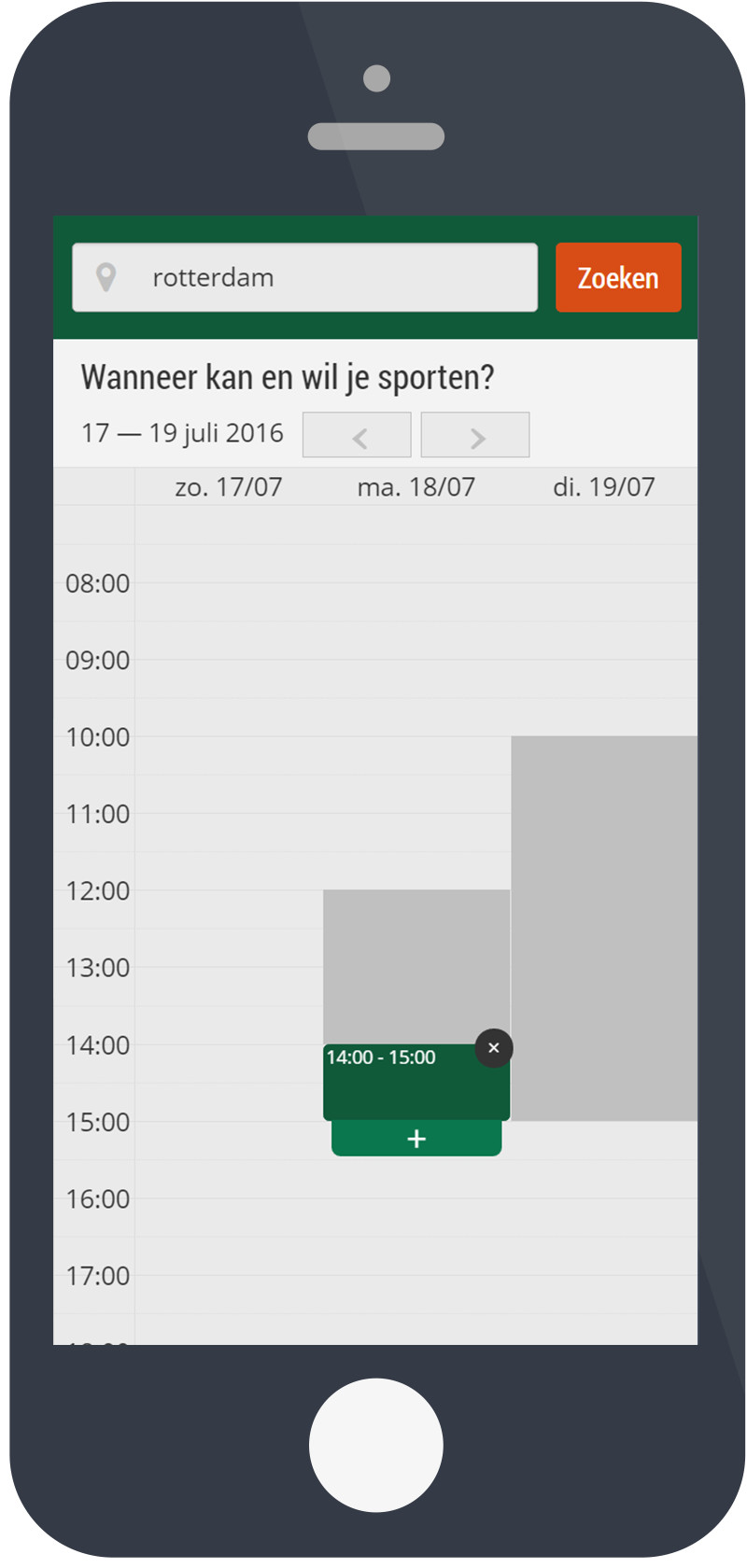The height and width of the screenshot is (1568, 747).
Task: Tap the rotterdam location search field
Action: coord(317,277)
